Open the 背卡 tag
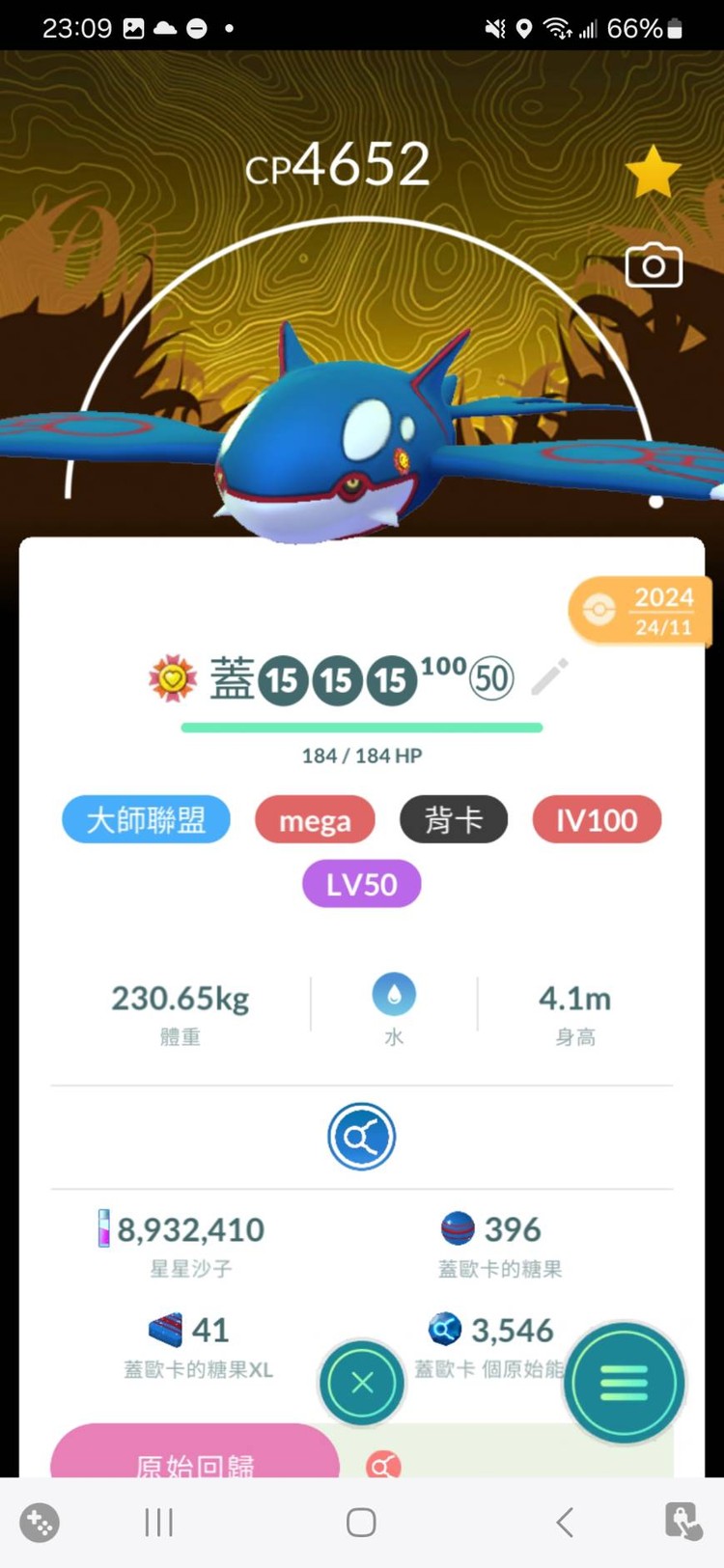 [453, 820]
